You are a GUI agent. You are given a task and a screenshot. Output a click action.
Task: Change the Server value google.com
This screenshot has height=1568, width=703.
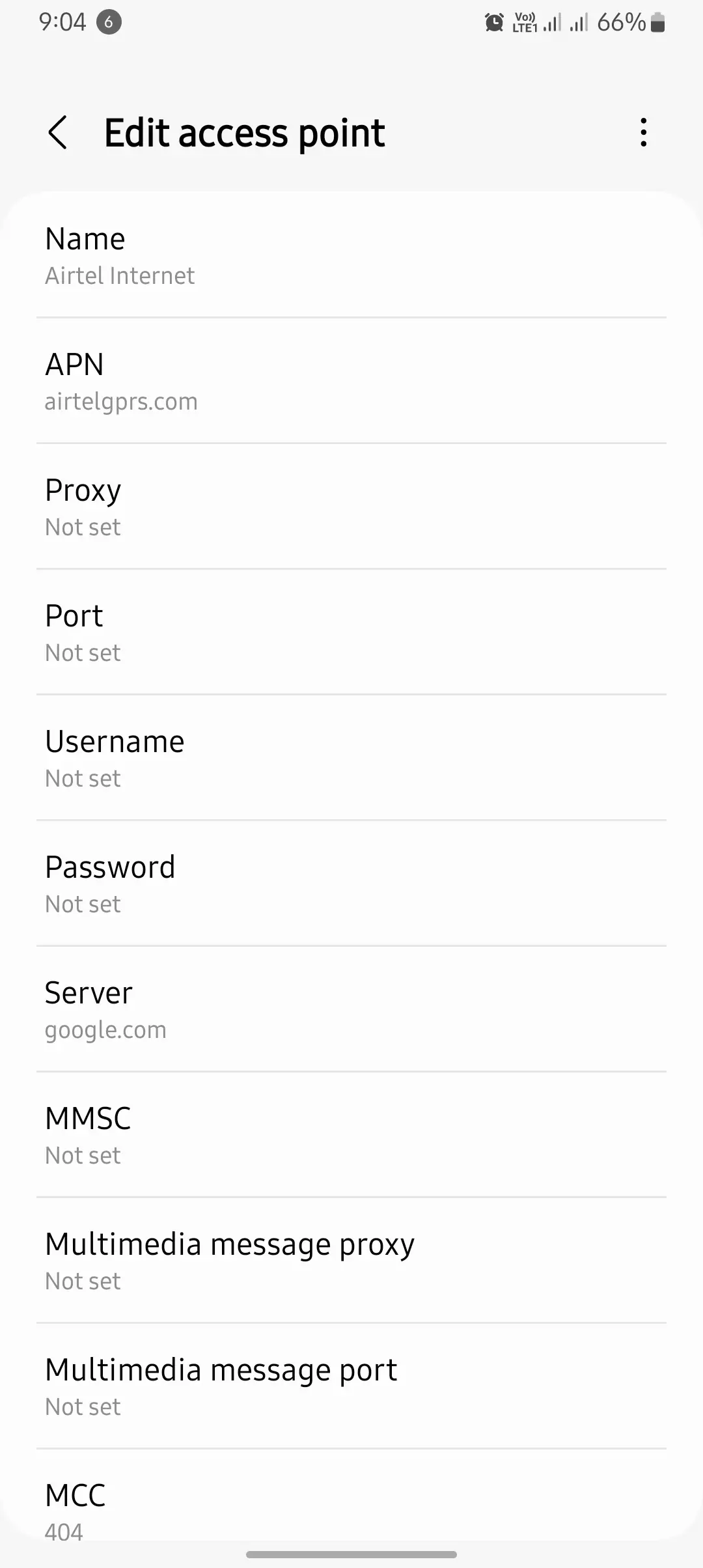351,1010
